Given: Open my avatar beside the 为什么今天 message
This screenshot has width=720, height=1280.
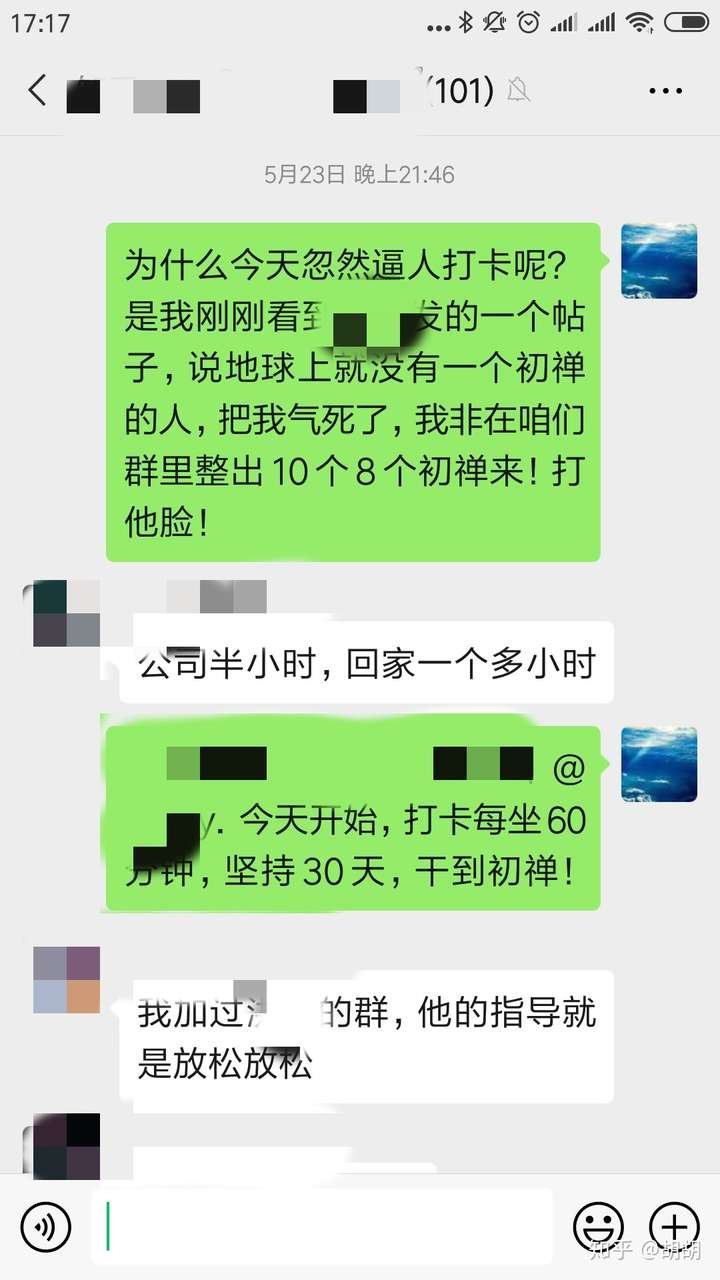Looking at the screenshot, I should click(x=659, y=261).
